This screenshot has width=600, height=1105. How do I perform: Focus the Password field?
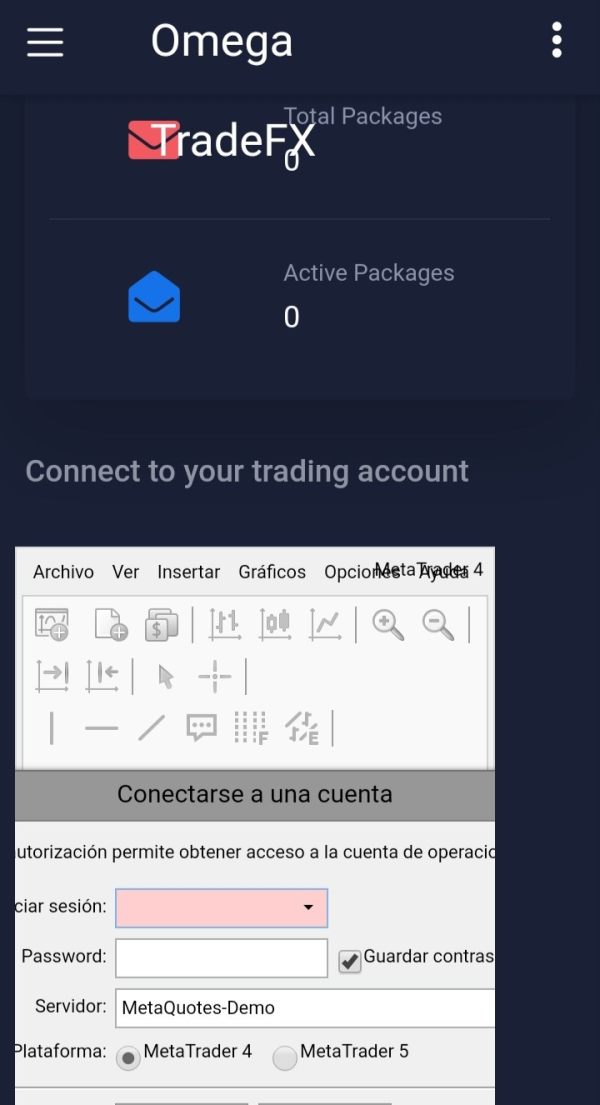click(221, 958)
